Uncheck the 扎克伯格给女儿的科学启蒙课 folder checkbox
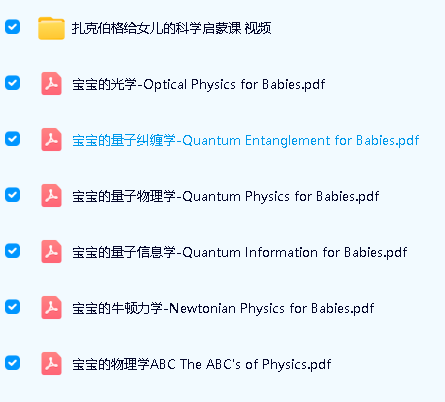Image resolution: width=445 pixels, height=402 pixels. click(12, 27)
